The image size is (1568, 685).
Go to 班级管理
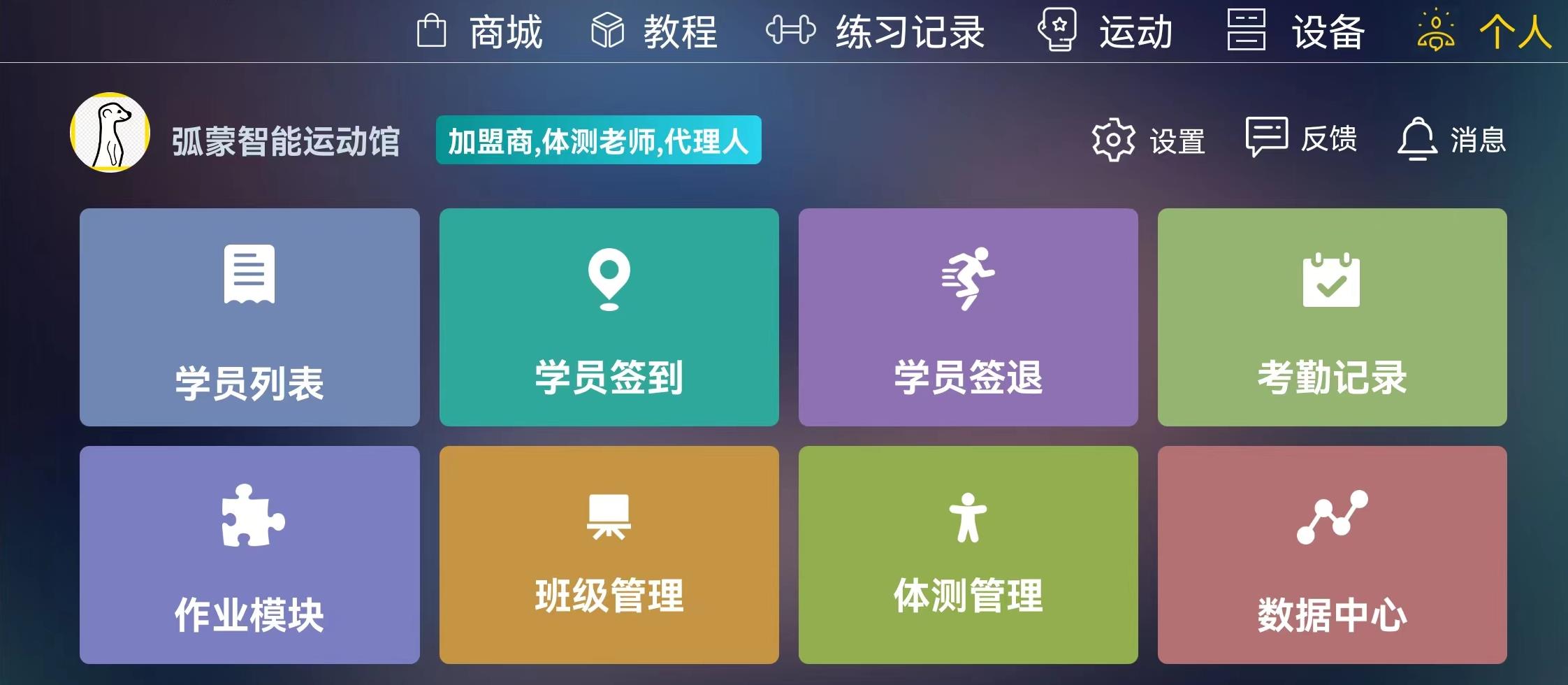pos(609,555)
